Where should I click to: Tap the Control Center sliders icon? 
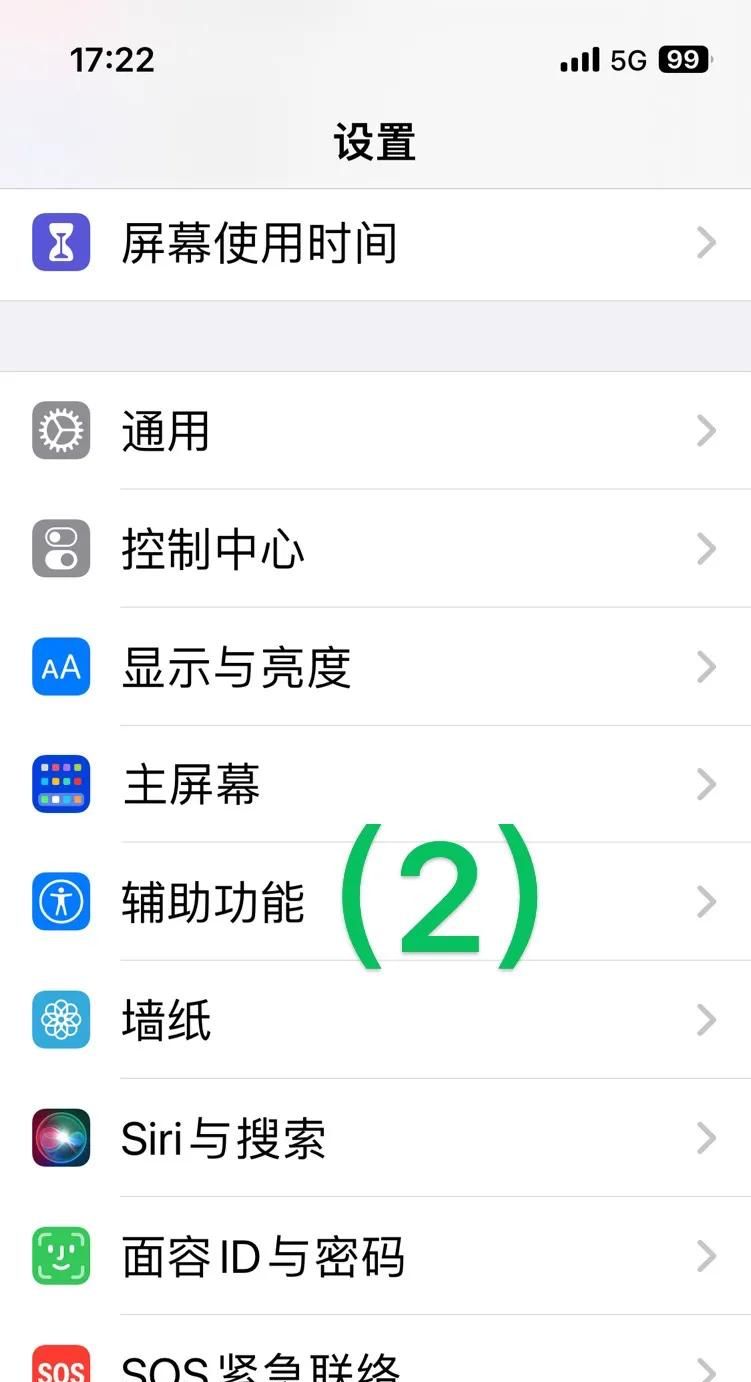point(61,549)
